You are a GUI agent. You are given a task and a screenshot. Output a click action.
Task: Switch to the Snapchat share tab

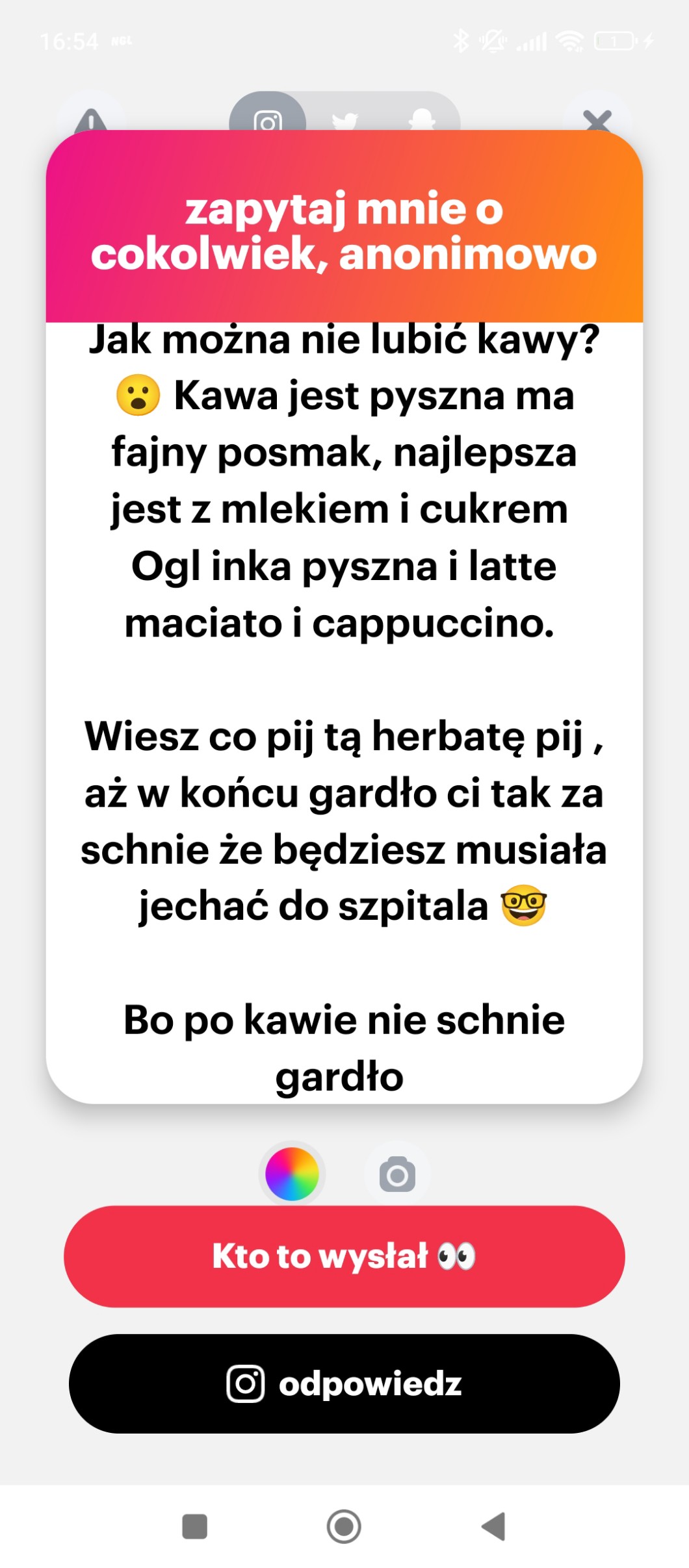point(421,120)
